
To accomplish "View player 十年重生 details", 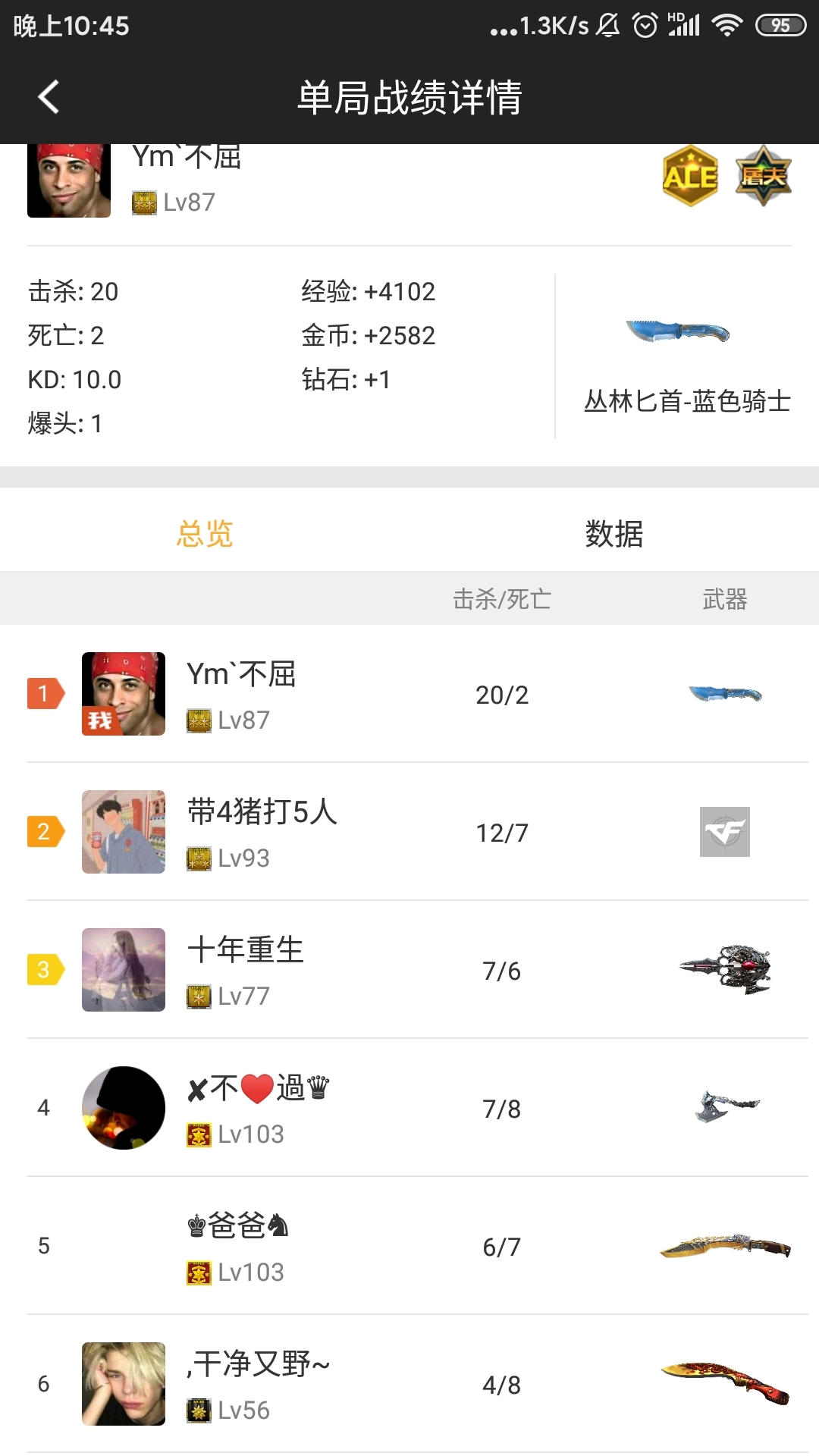I will coord(409,970).
